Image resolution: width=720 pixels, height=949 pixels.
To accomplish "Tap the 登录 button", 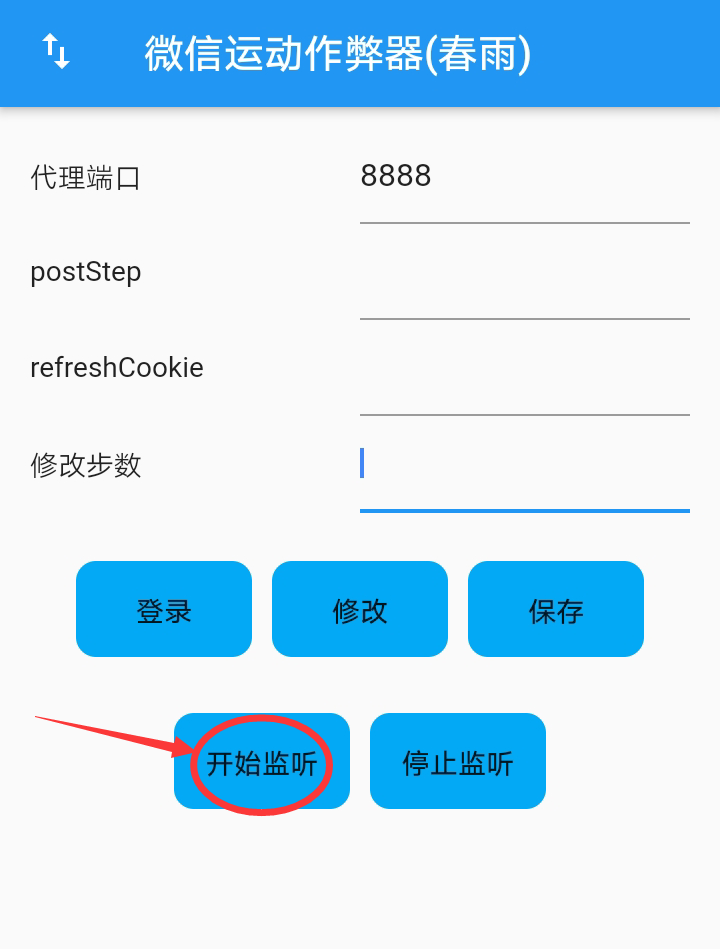I will pos(164,609).
